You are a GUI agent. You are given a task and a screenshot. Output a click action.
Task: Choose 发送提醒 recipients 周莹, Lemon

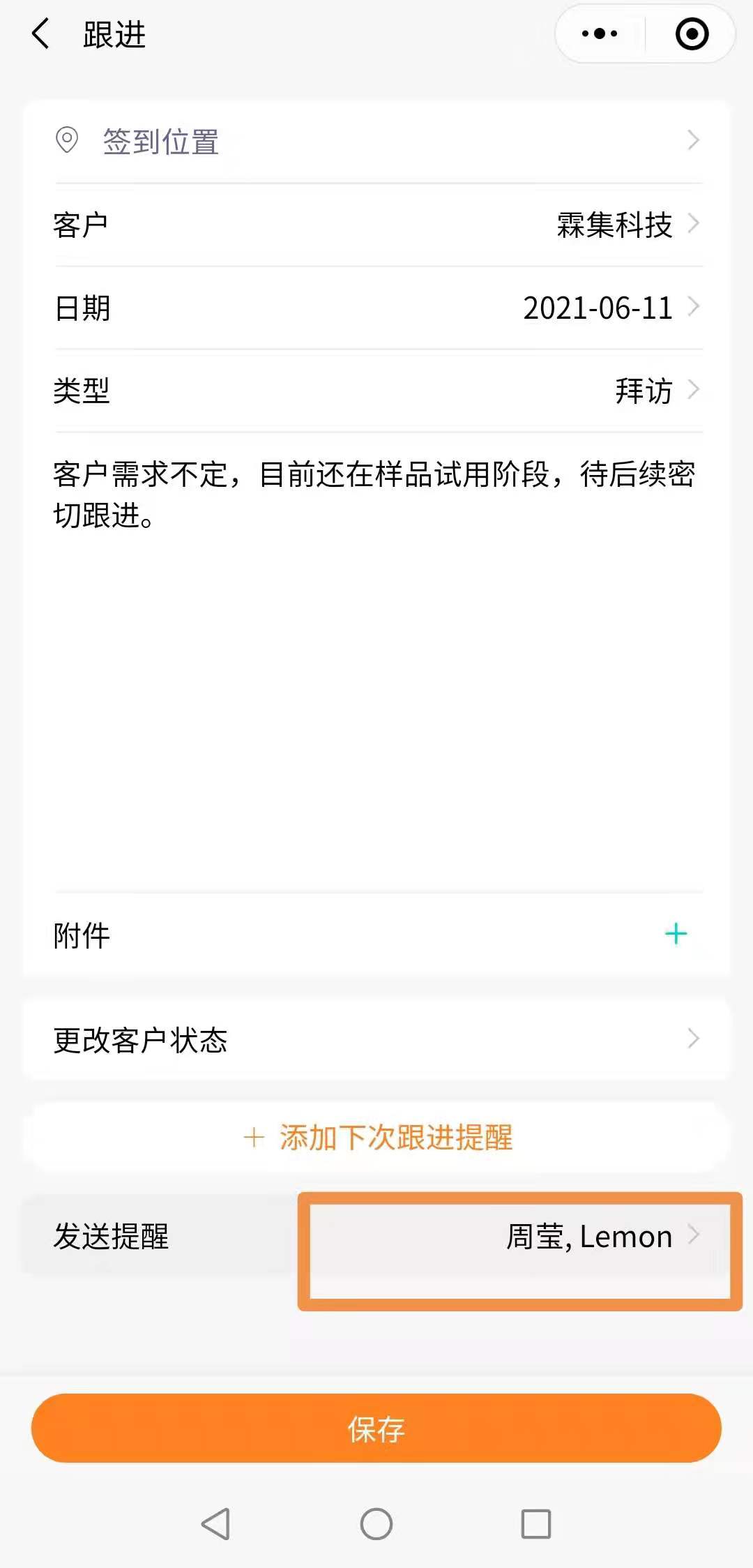(589, 1237)
